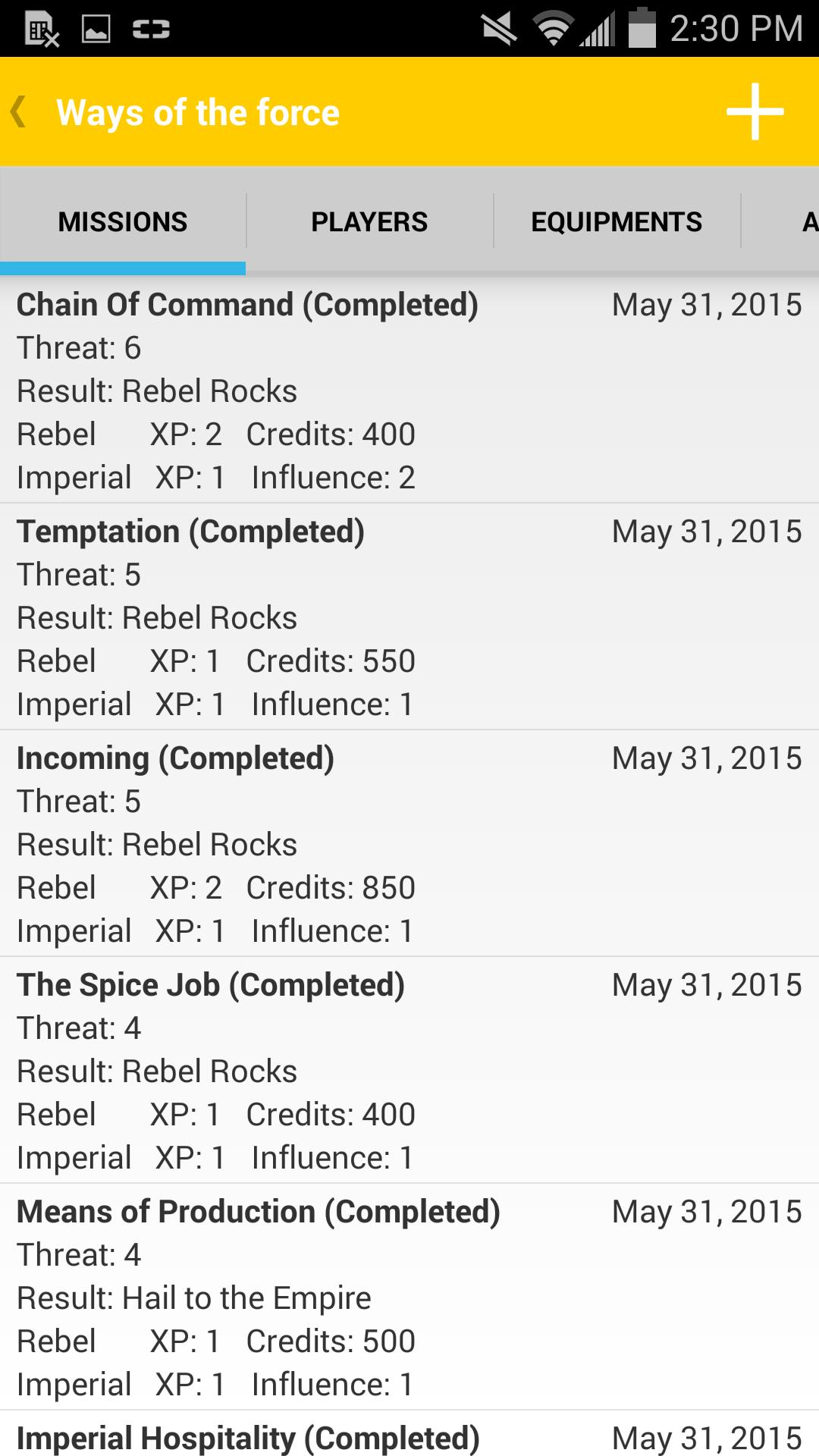Tap the back arrow beside Ways of the force
Image resolution: width=819 pixels, height=1456 pixels.
19,111
